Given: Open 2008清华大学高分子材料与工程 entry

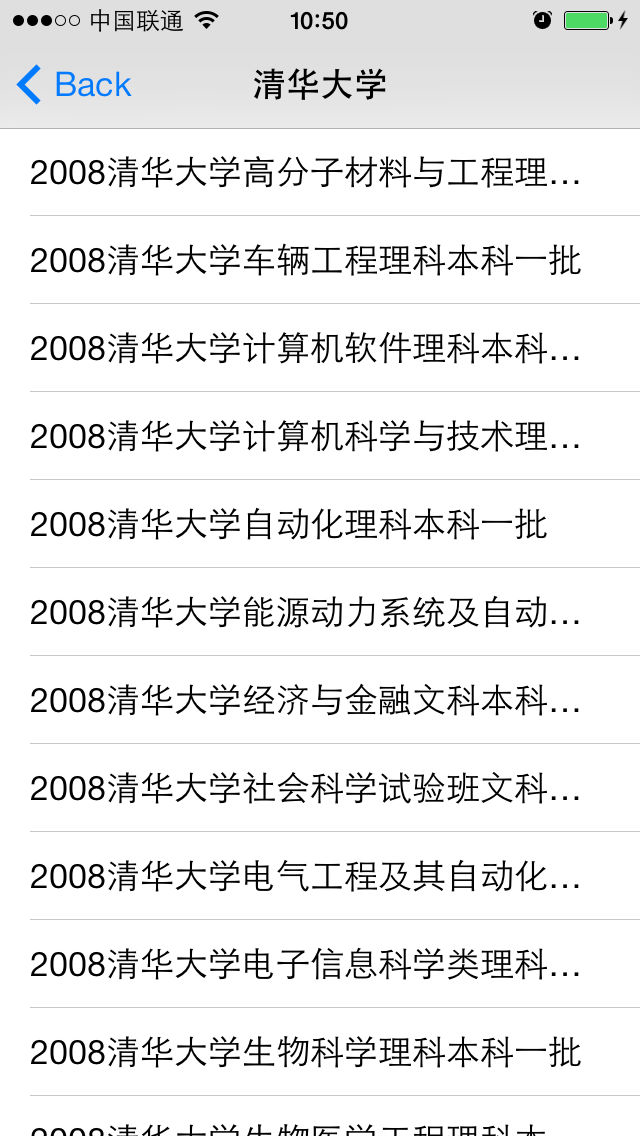Looking at the screenshot, I should 320,172.
